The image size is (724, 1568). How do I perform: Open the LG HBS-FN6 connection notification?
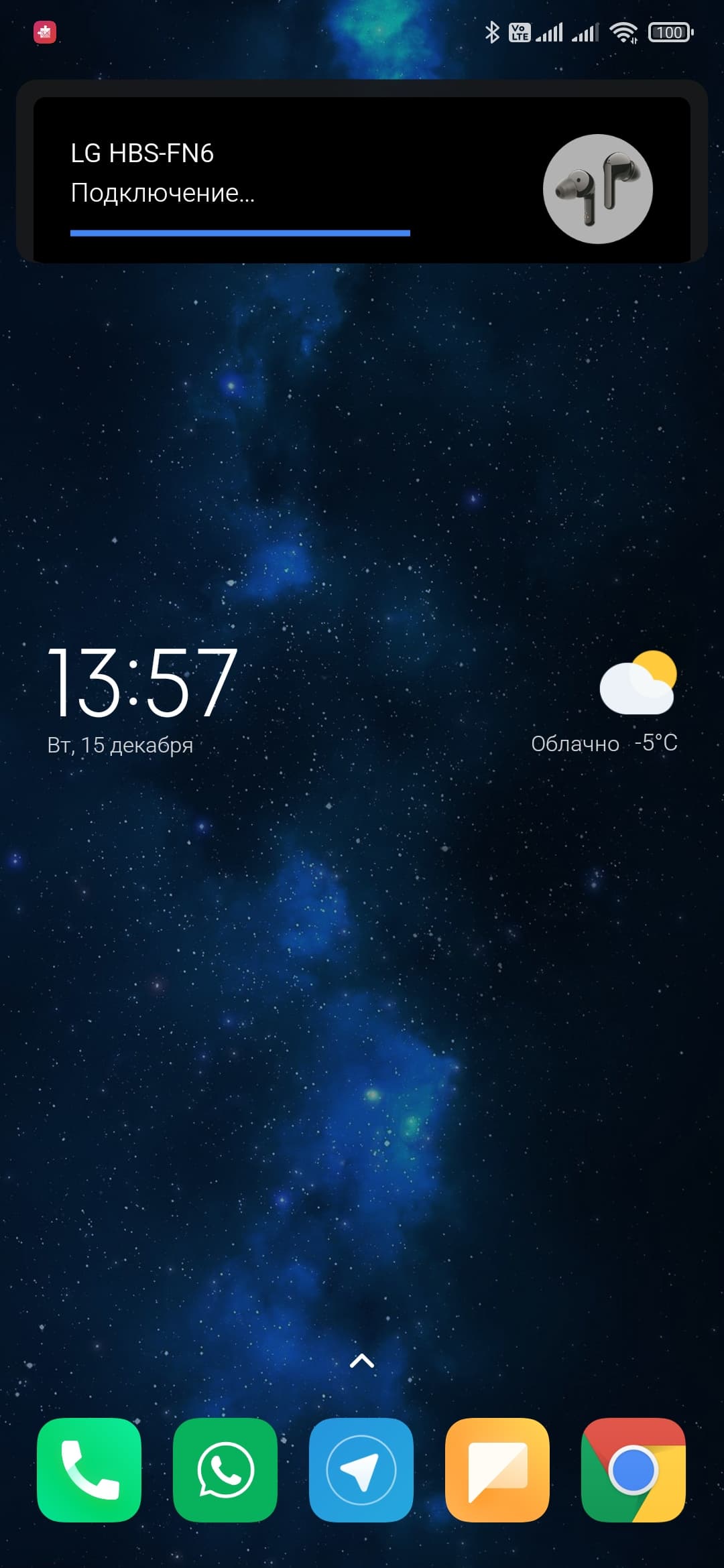click(x=362, y=180)
